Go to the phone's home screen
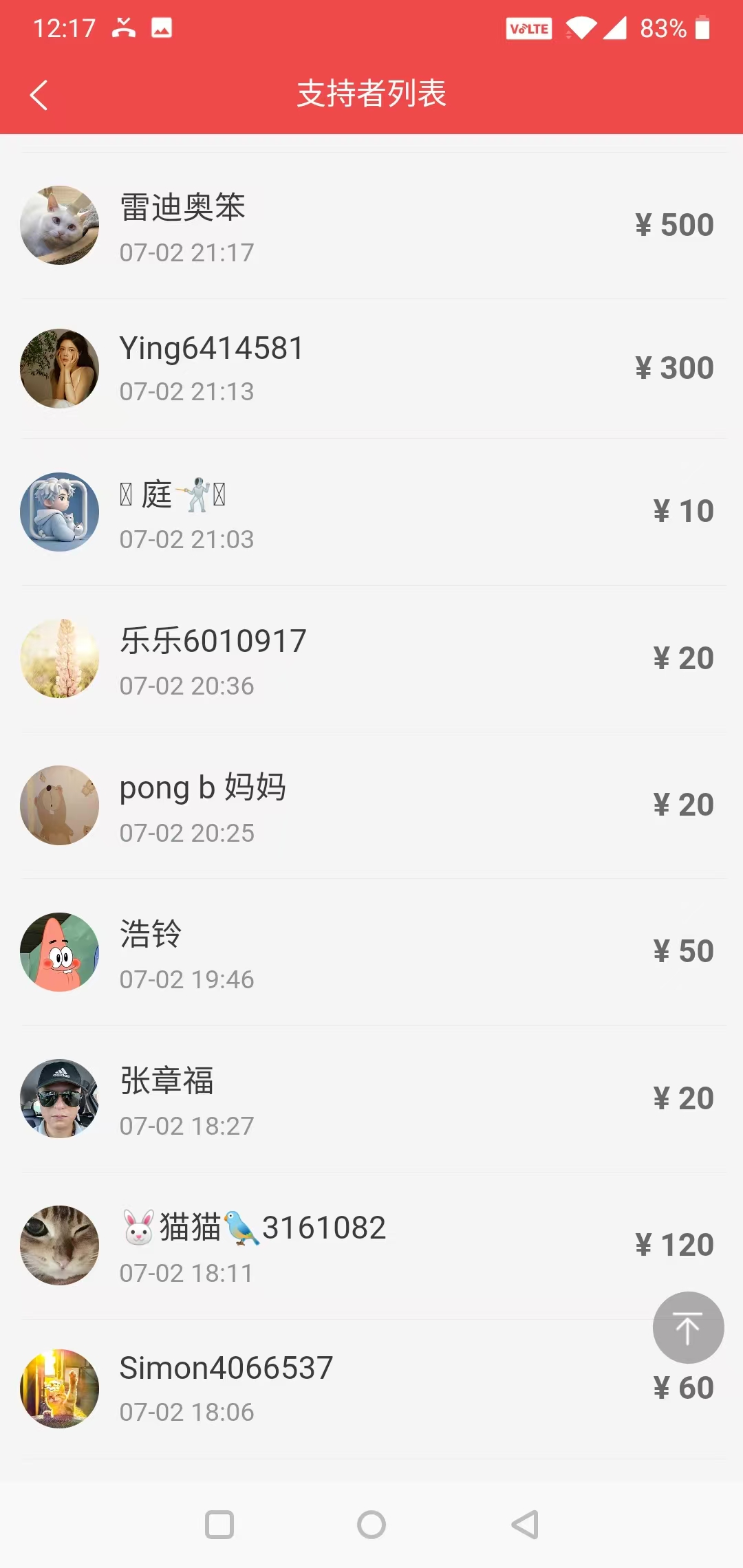 tap(371, 1525)
